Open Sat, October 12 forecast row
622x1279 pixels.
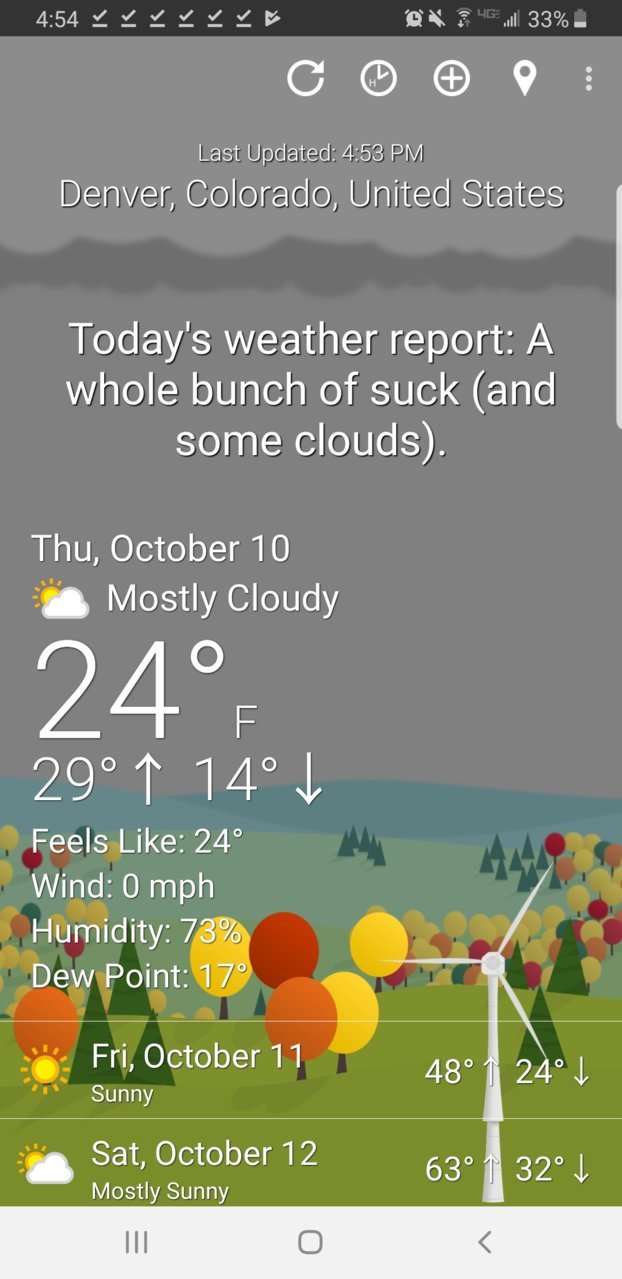[x=311, y=1164]
